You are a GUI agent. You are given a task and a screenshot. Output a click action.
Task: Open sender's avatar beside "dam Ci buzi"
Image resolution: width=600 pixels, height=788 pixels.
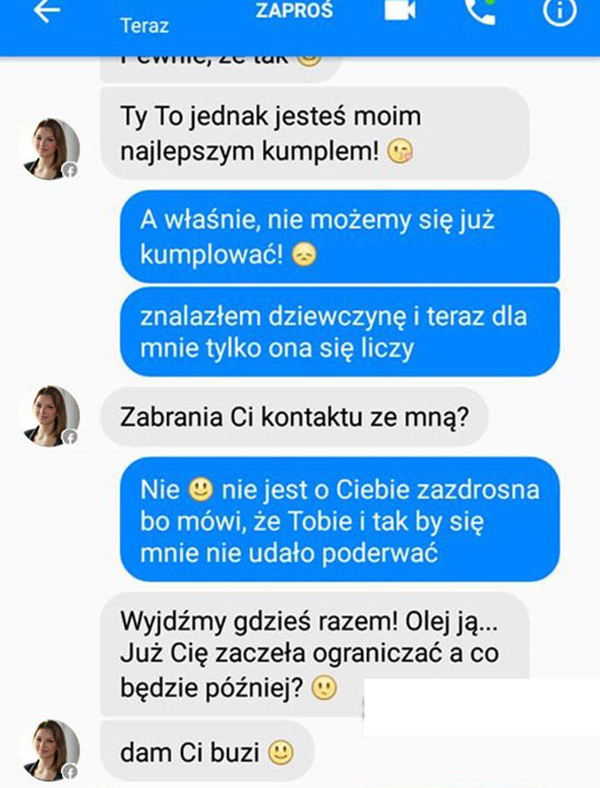point(50,749)
